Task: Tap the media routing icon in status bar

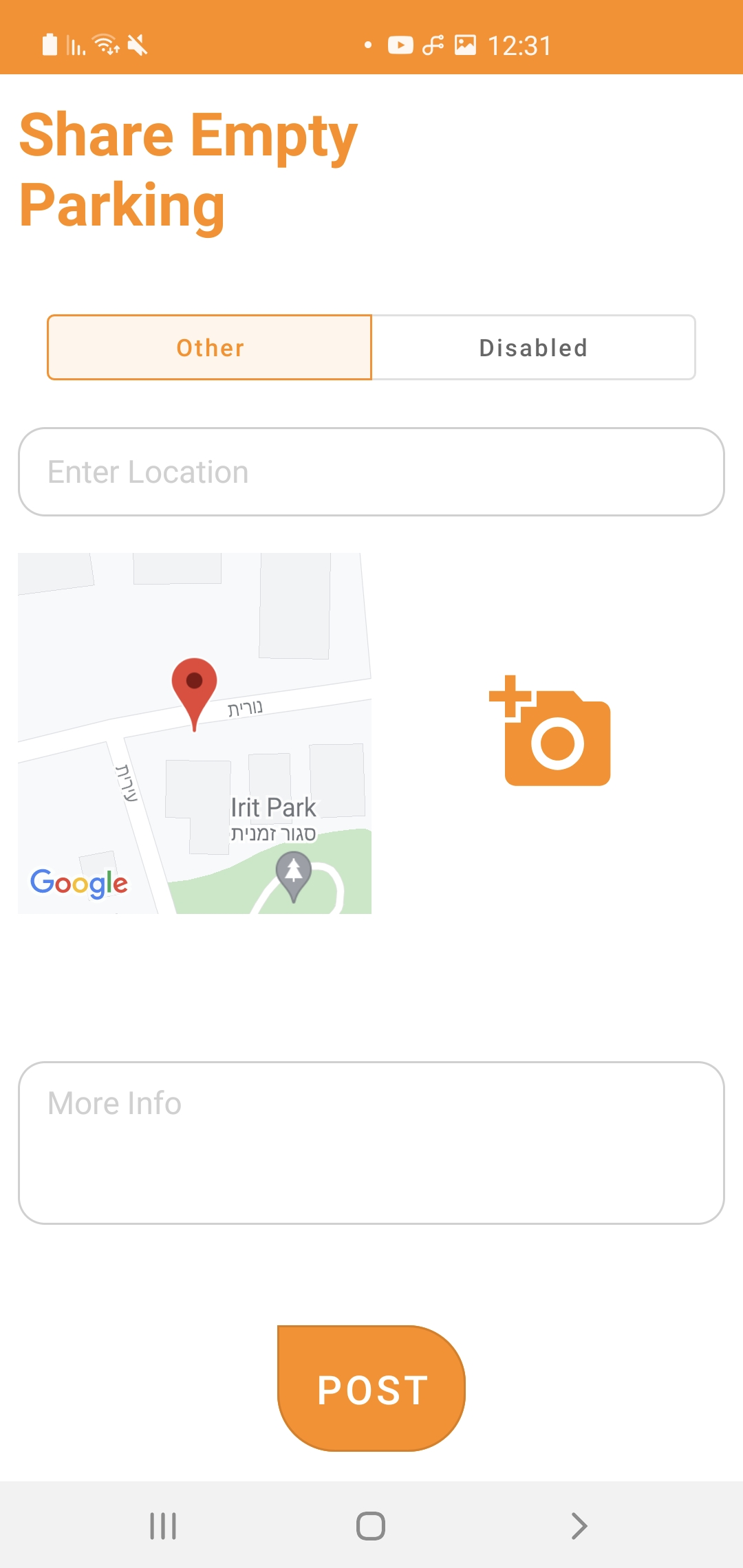Action: pos(432,45)
